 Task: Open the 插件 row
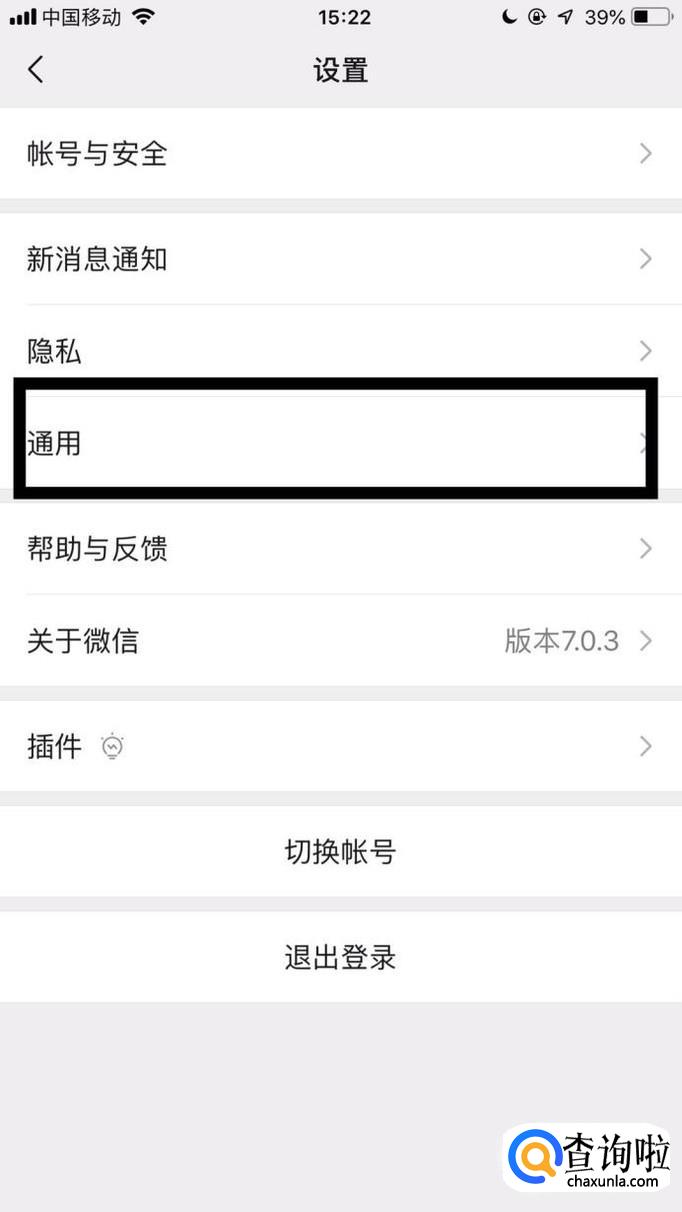pos(341,746)
